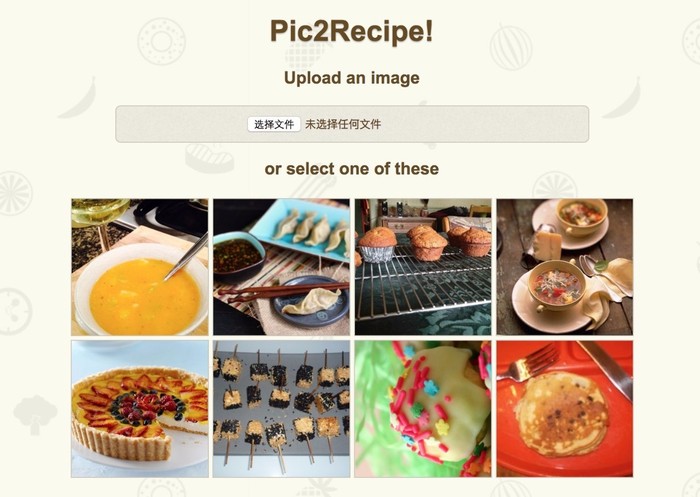Pick the pancakes on red plate image
The image size is (700, 497).
564,409
